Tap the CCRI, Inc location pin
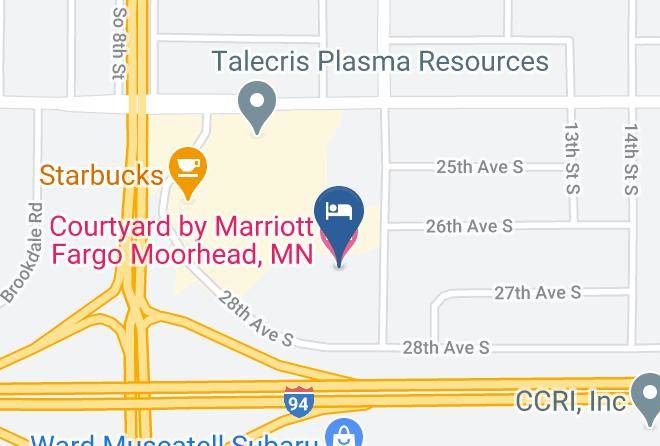The image size is (660, 446). tap(649, 400)
